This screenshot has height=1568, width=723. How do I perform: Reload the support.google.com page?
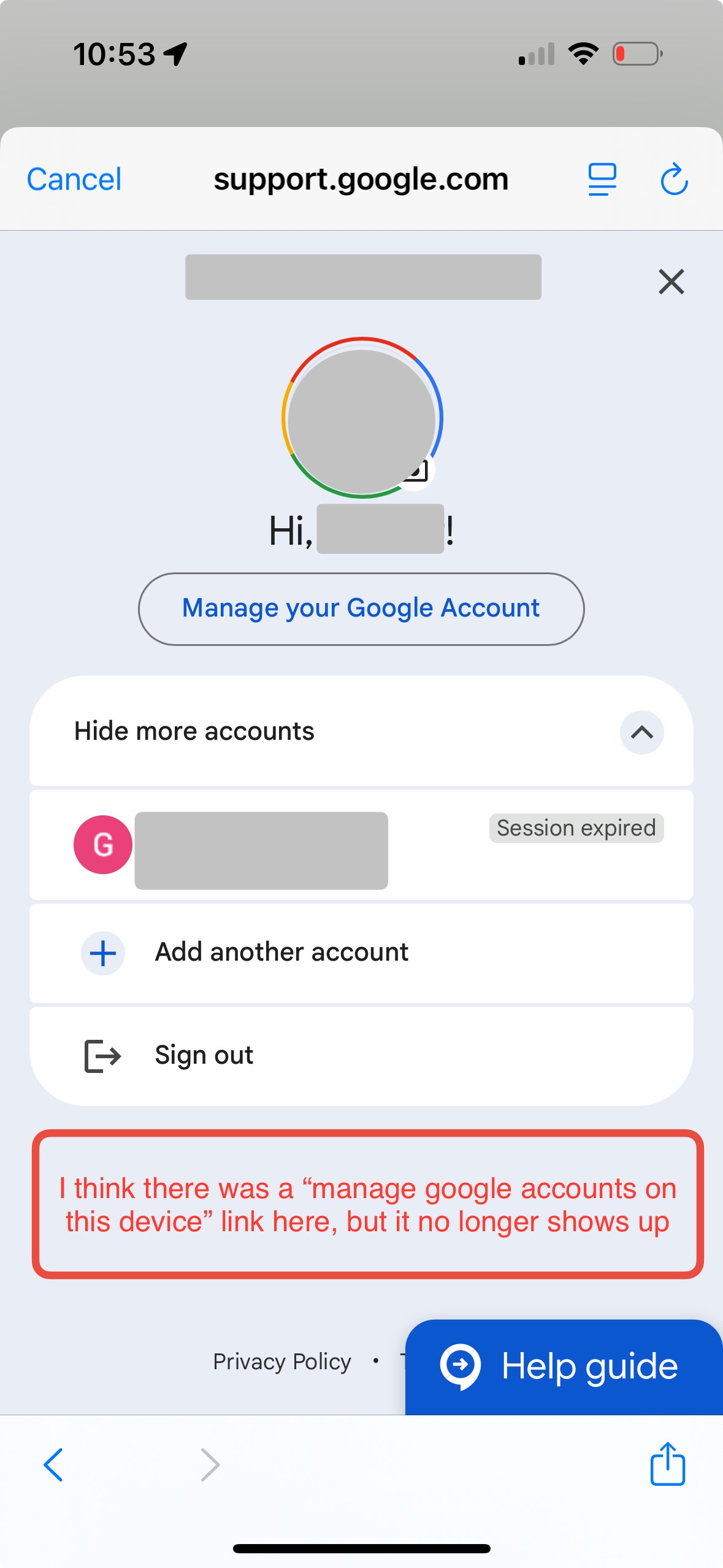tap(674, 179)
